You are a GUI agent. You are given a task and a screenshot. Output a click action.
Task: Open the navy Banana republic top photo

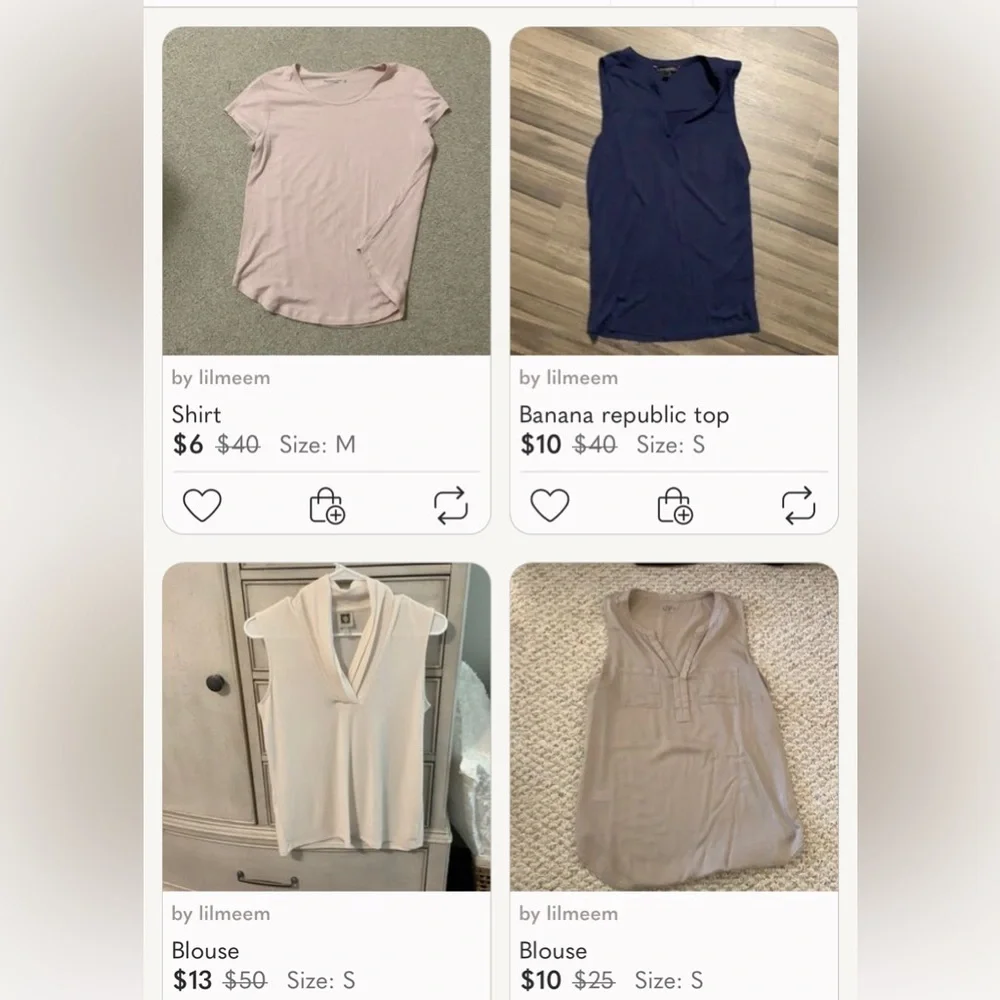(x=674, y=192)
